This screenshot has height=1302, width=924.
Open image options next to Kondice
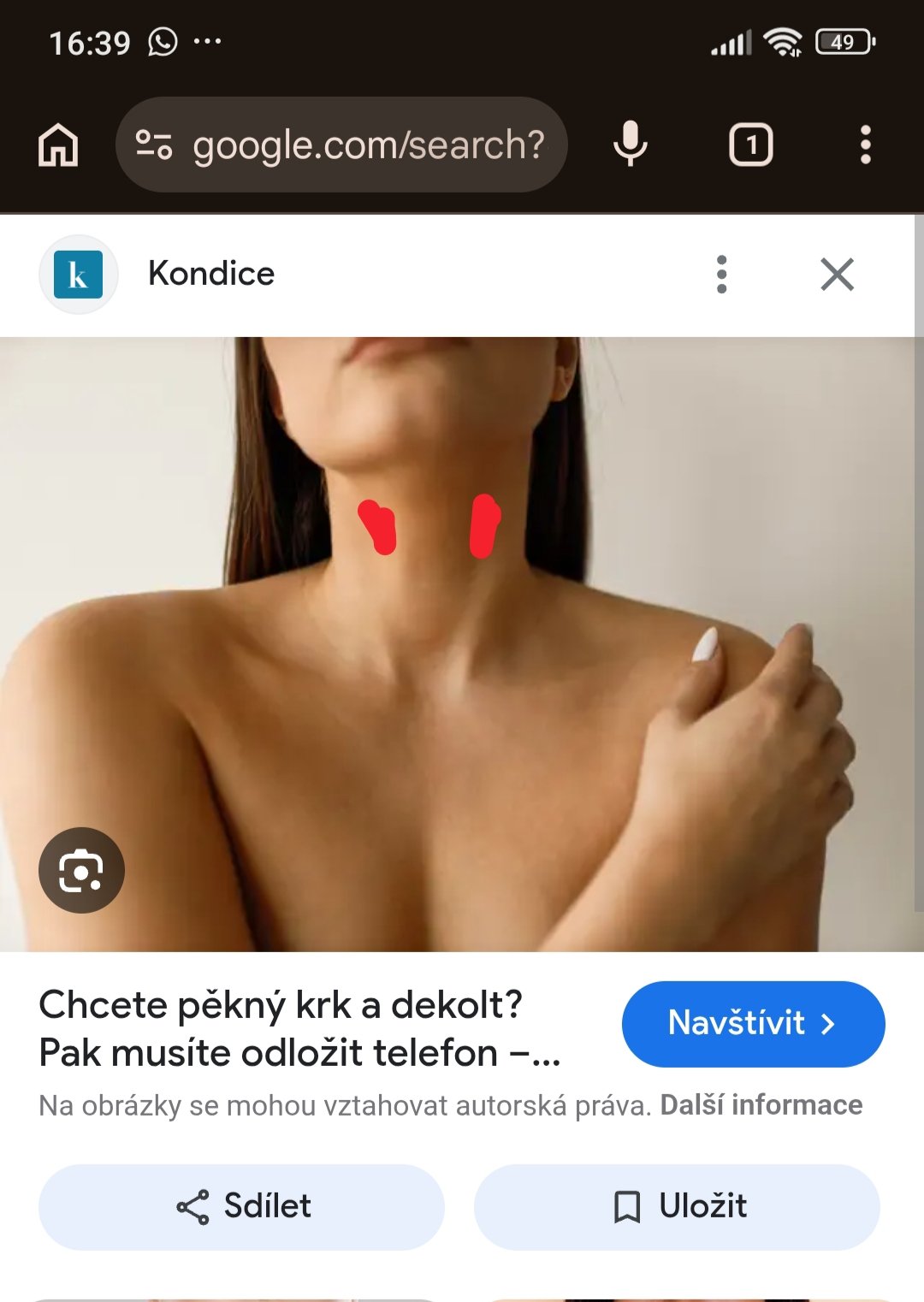click(x=721, y=275)
